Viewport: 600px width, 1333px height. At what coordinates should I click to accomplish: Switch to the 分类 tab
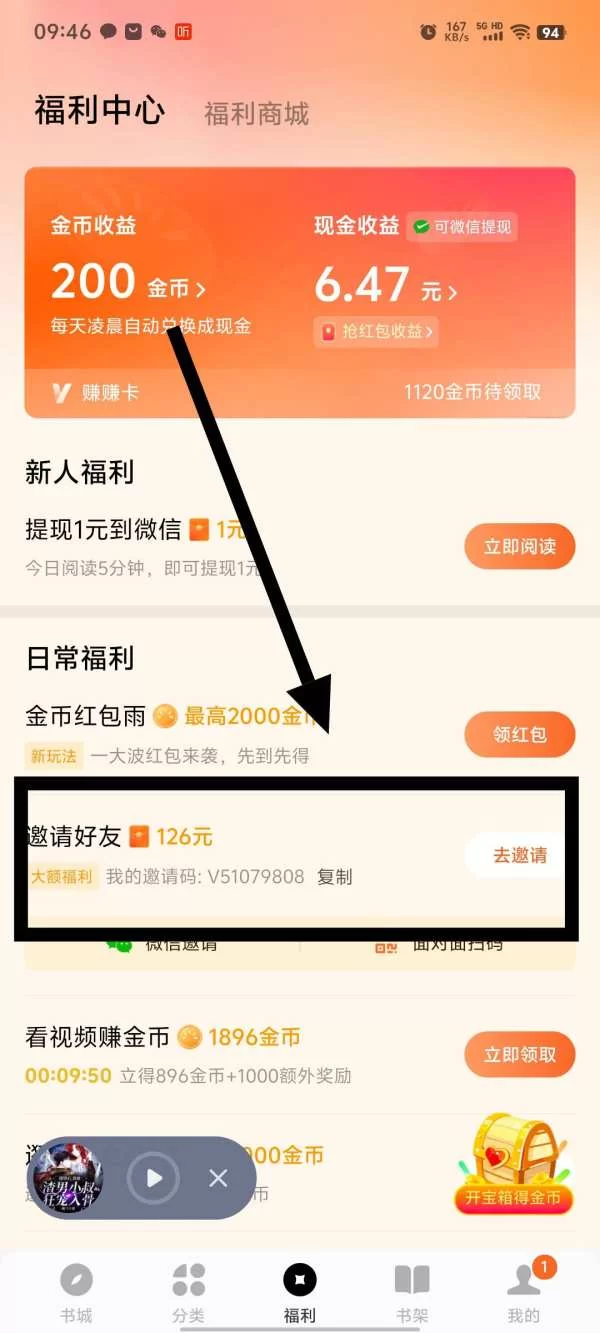188,1292
